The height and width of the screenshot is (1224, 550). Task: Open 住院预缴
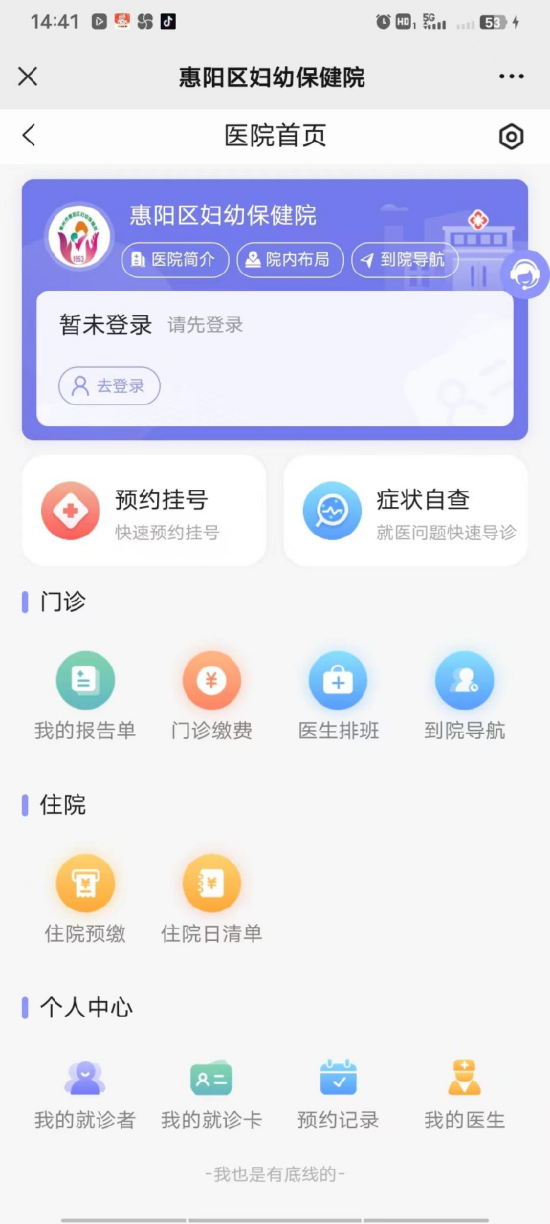pos(85,900)
